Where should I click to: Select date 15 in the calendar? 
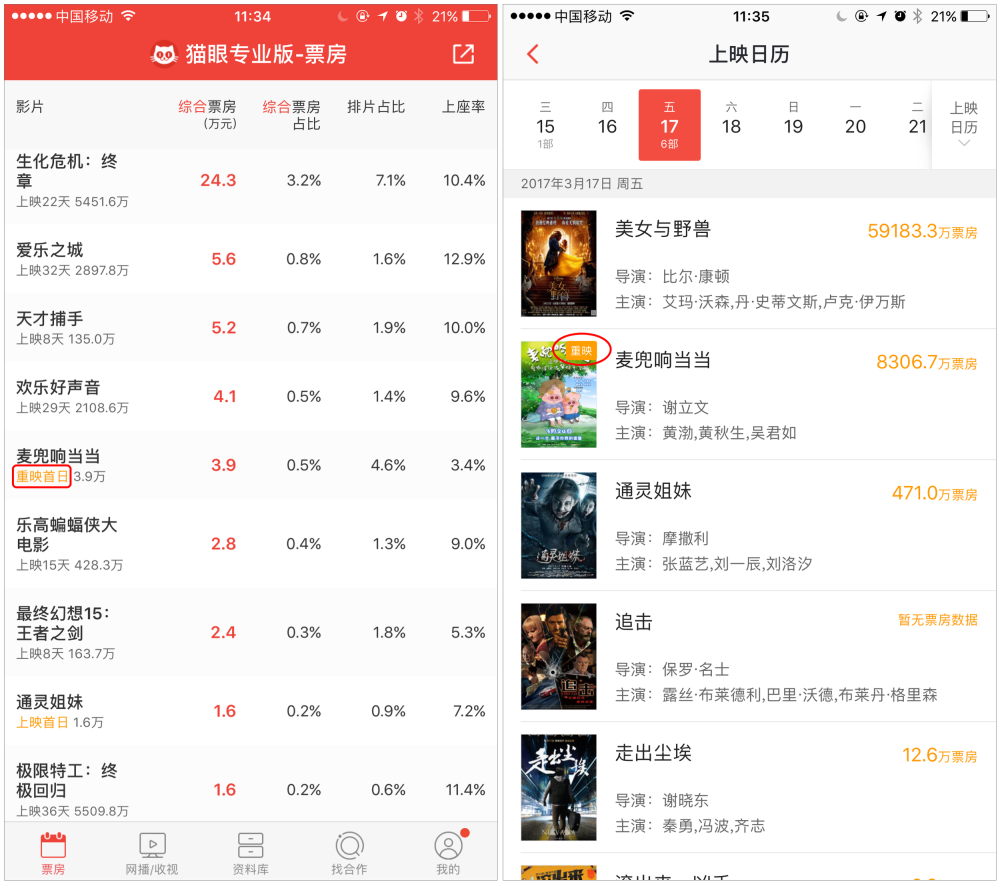(x=545, y=126)
